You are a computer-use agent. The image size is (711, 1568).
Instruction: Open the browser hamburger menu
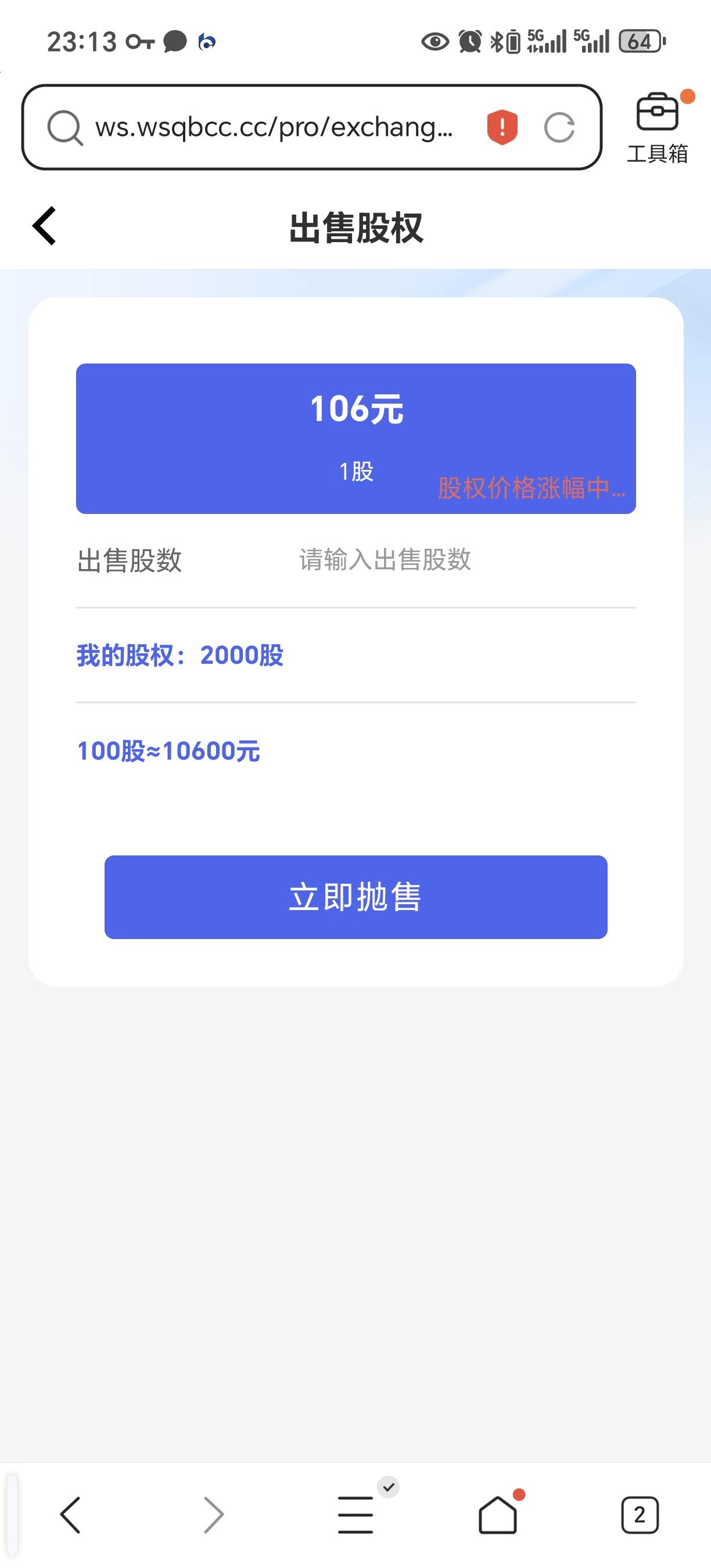pyautogui.click(x=355, y=1515)
